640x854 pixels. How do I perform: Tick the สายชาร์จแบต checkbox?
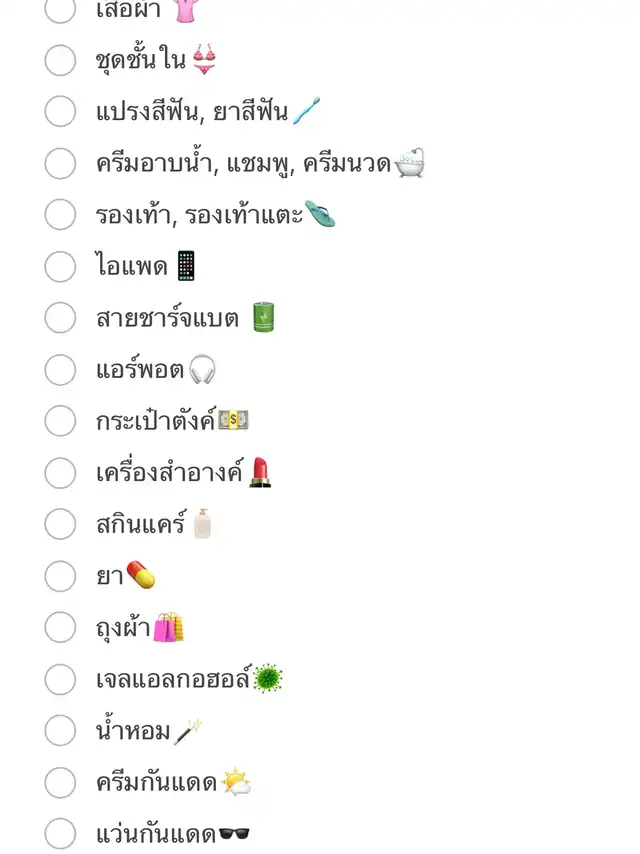click(x=60, y=318)
